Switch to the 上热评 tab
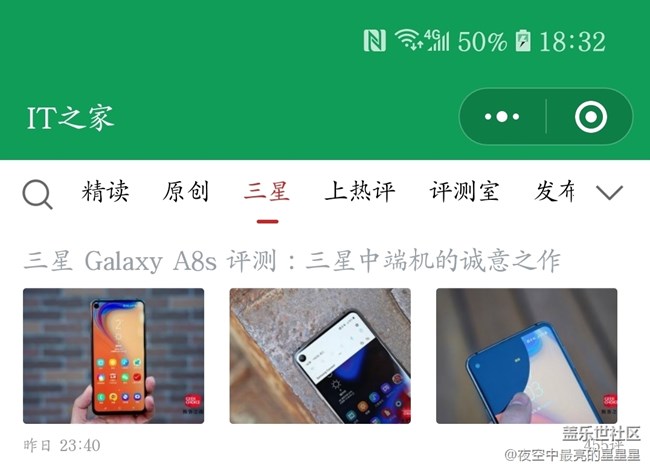The height and width of the screenshot is (474, 650). 359,192
